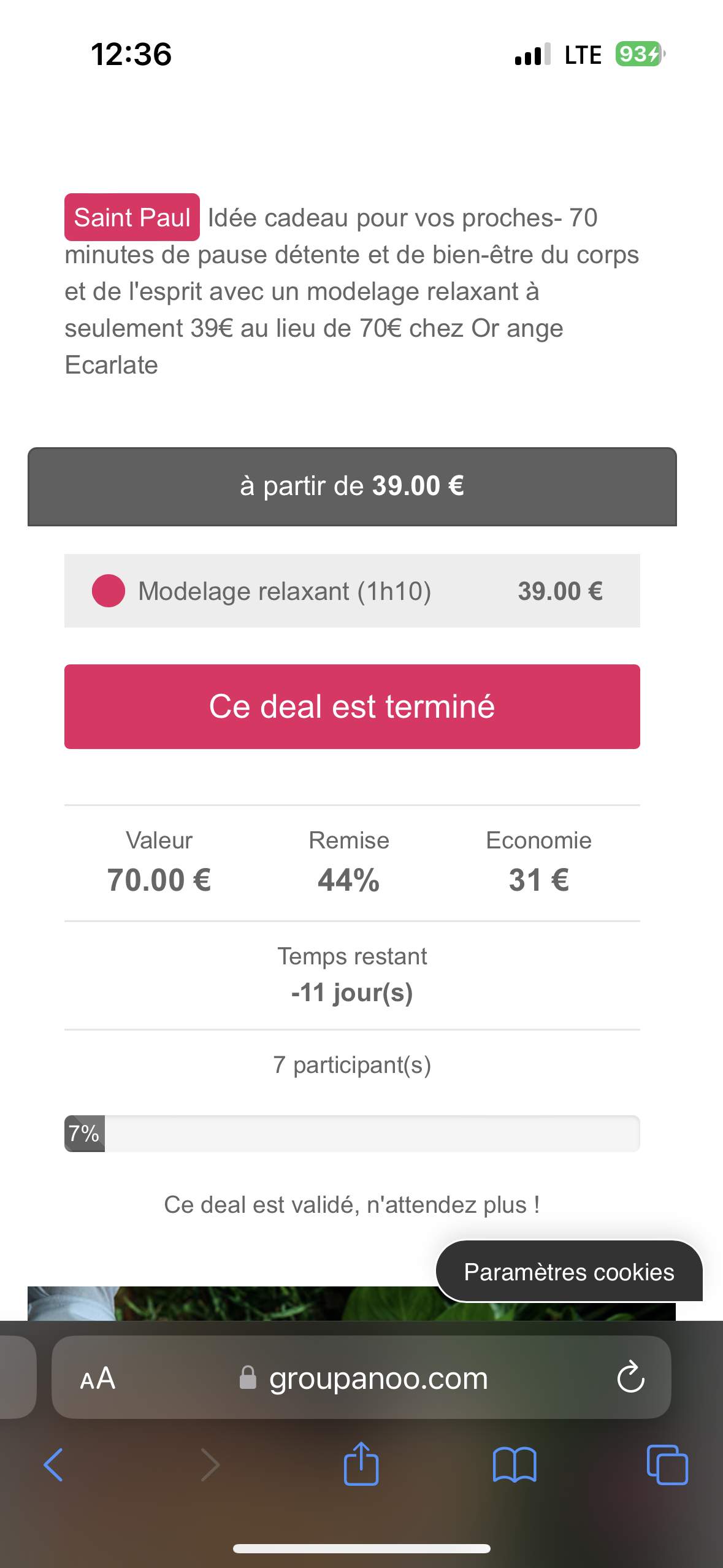Reload the groupanoo.com page
The height and width of the screenshot is (1568, 723).
[x=630, y=1378]
